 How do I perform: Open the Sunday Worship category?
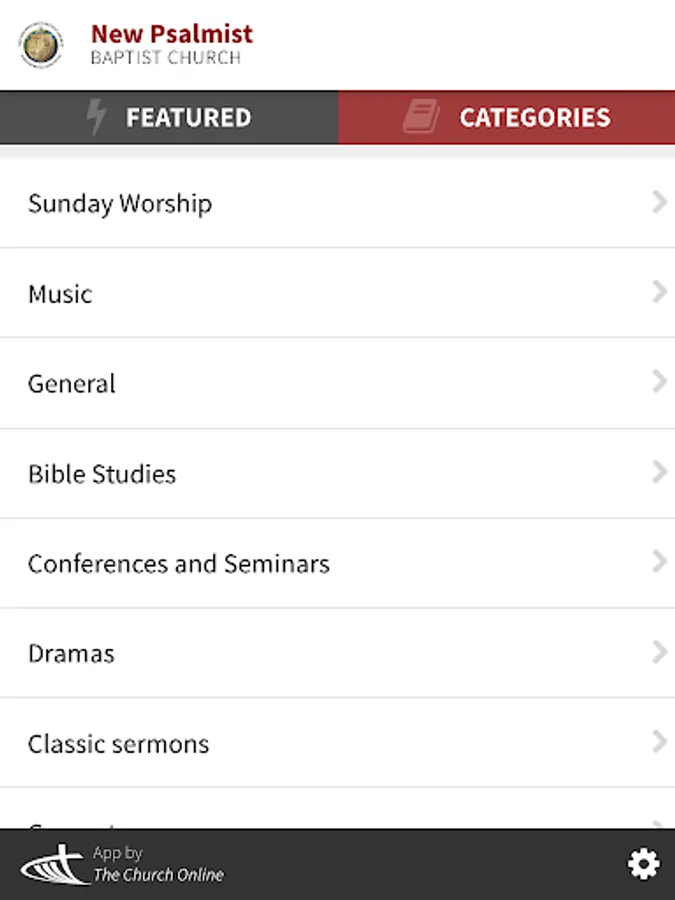tap(337, 204)
